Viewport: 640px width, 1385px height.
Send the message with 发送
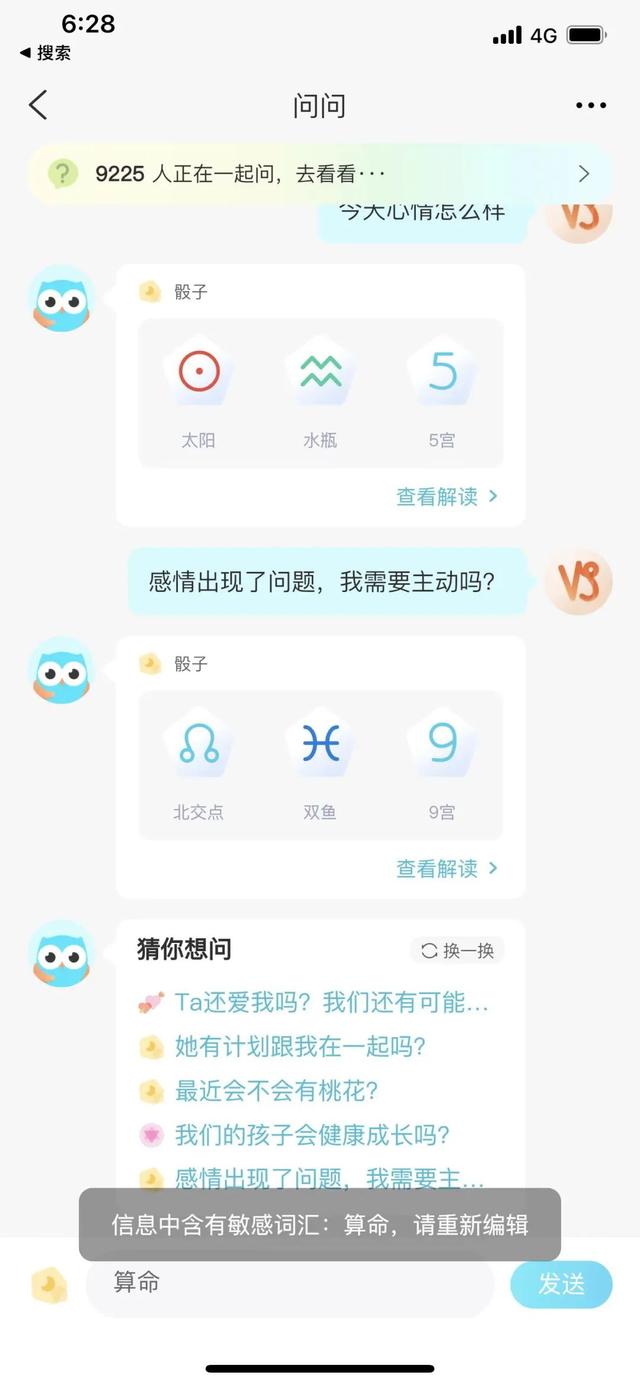pyautogui.click(x=561, y=1284)
